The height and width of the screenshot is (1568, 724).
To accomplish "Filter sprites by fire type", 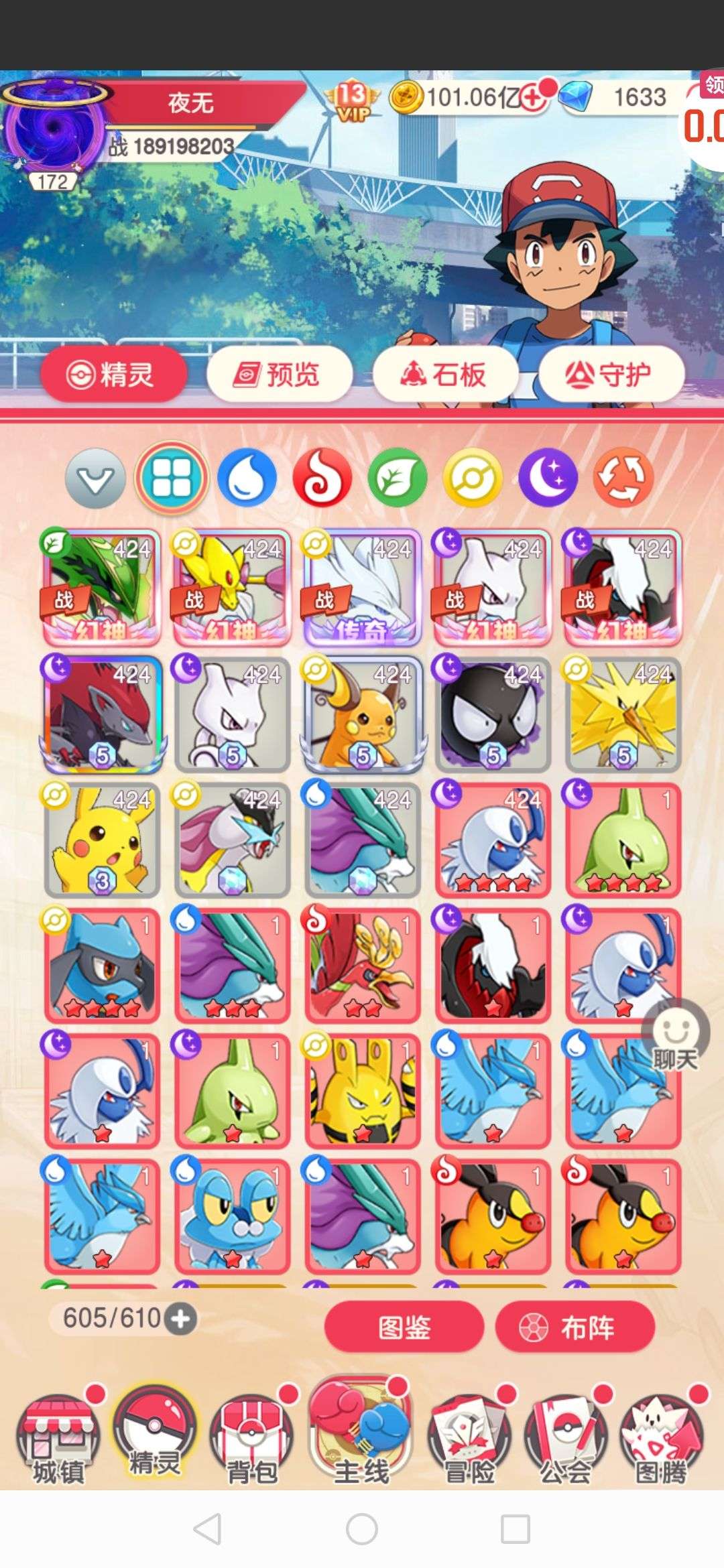I will [322, 478].
